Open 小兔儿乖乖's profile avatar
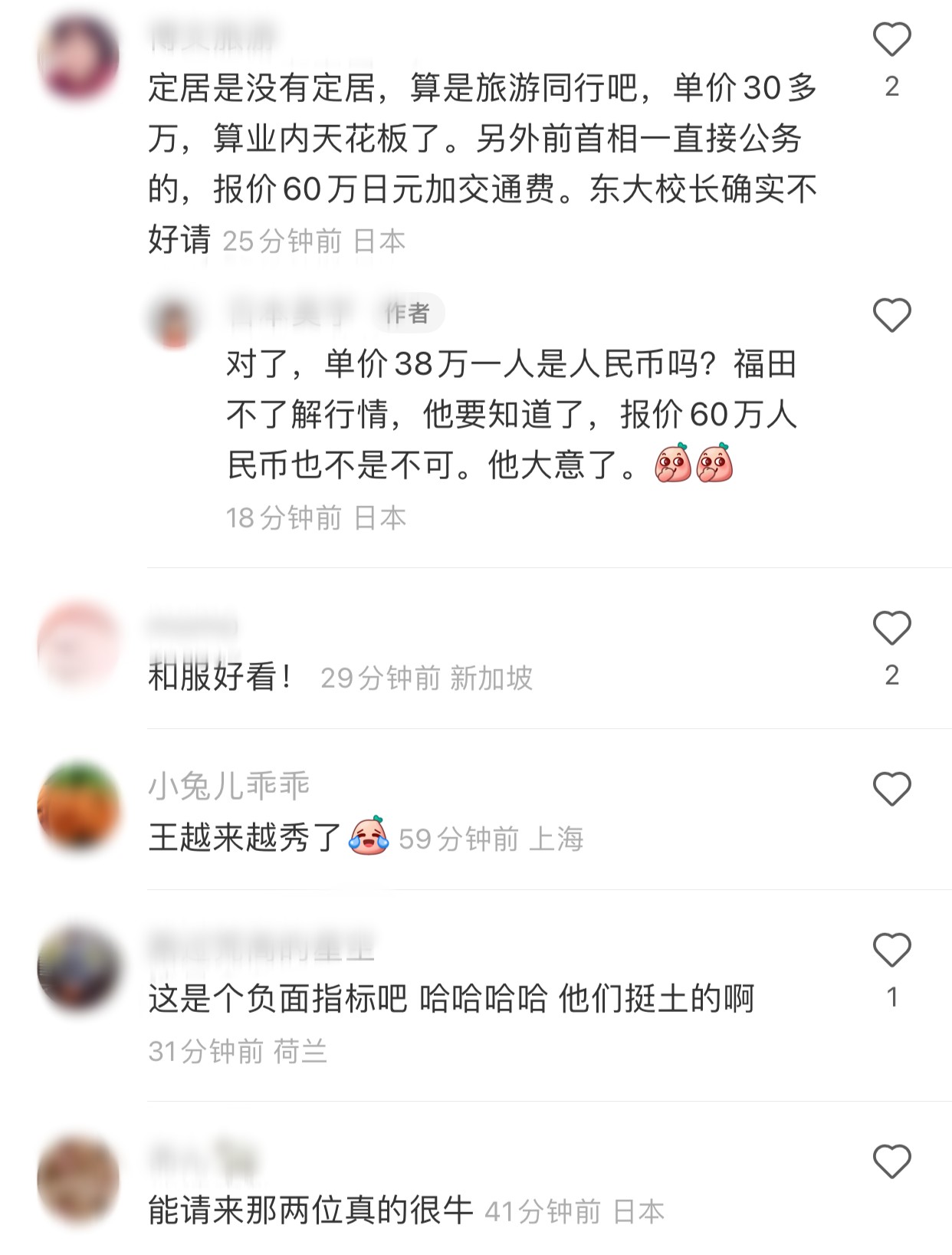 tap(79, 808)
